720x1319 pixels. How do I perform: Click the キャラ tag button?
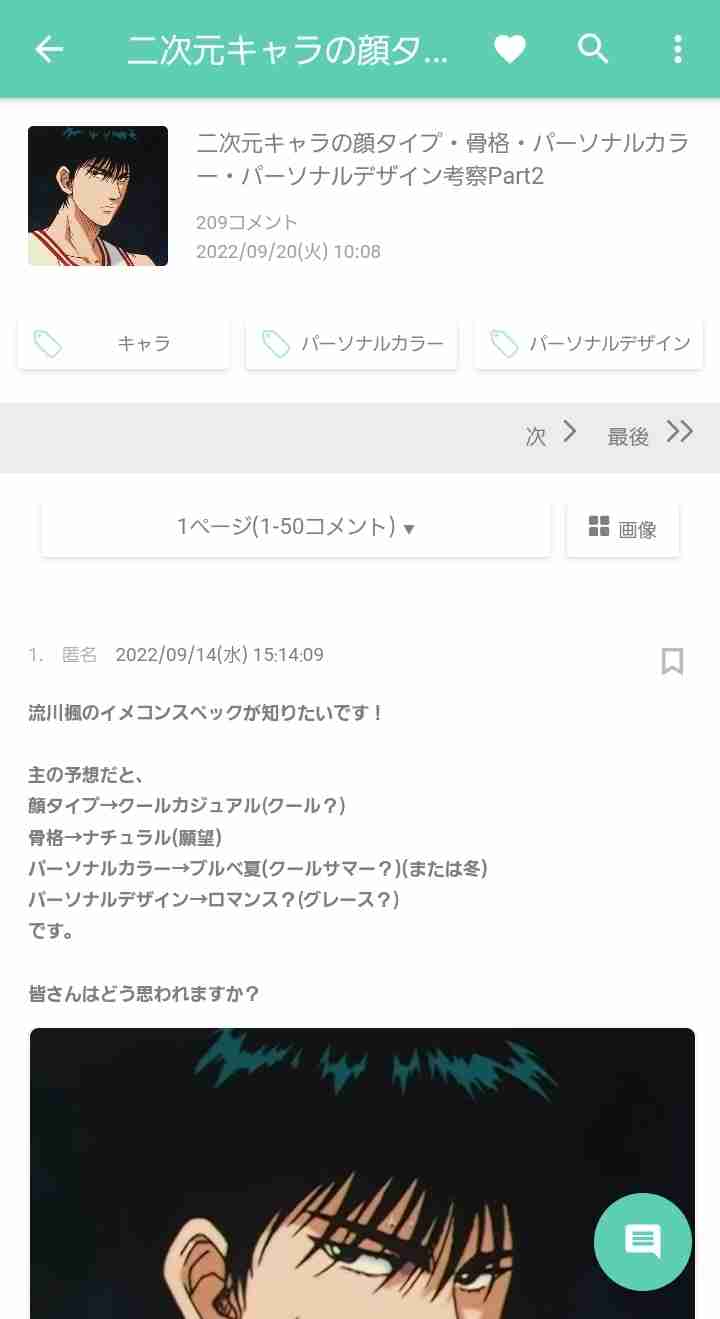(123, 343)
